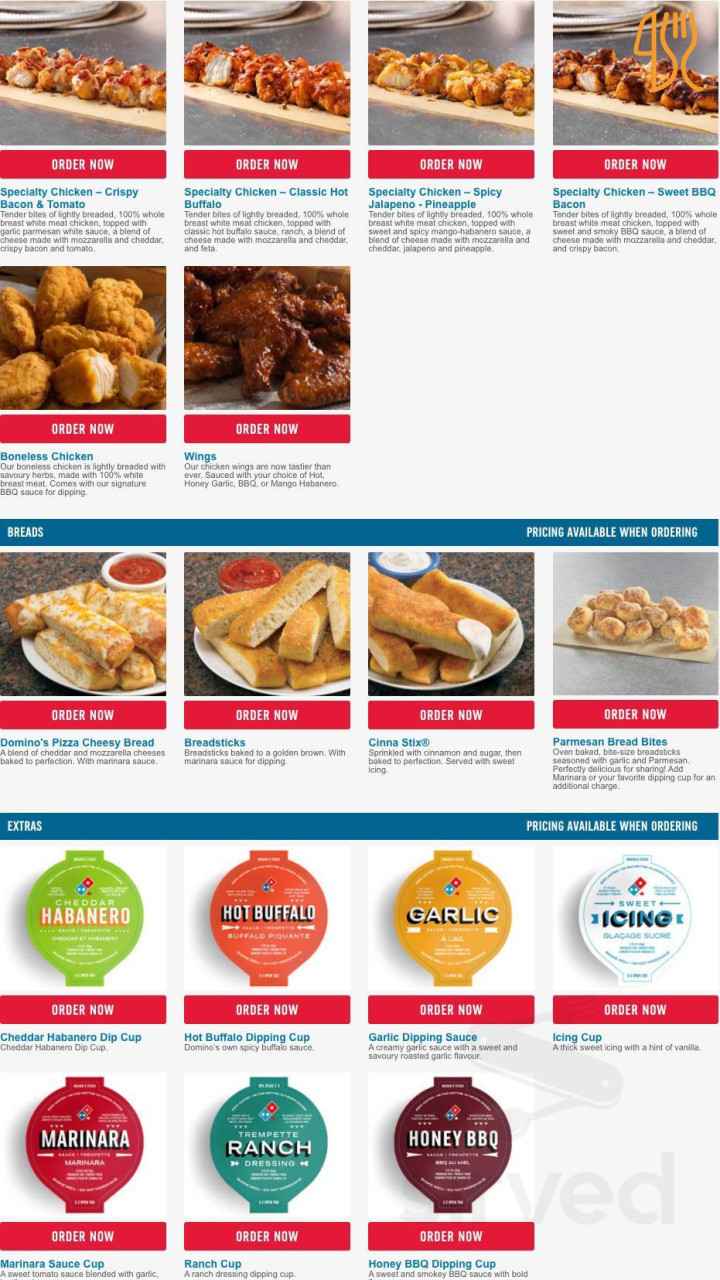Tap Order Now for Breadsticks
Screen dimensions: 720x1280
coord(267,715)
